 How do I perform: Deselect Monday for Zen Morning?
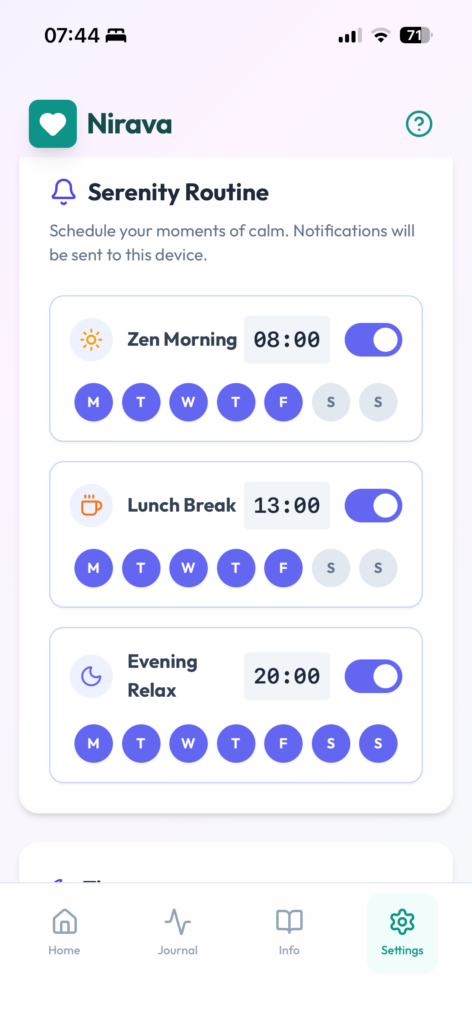tap(93, 402)
